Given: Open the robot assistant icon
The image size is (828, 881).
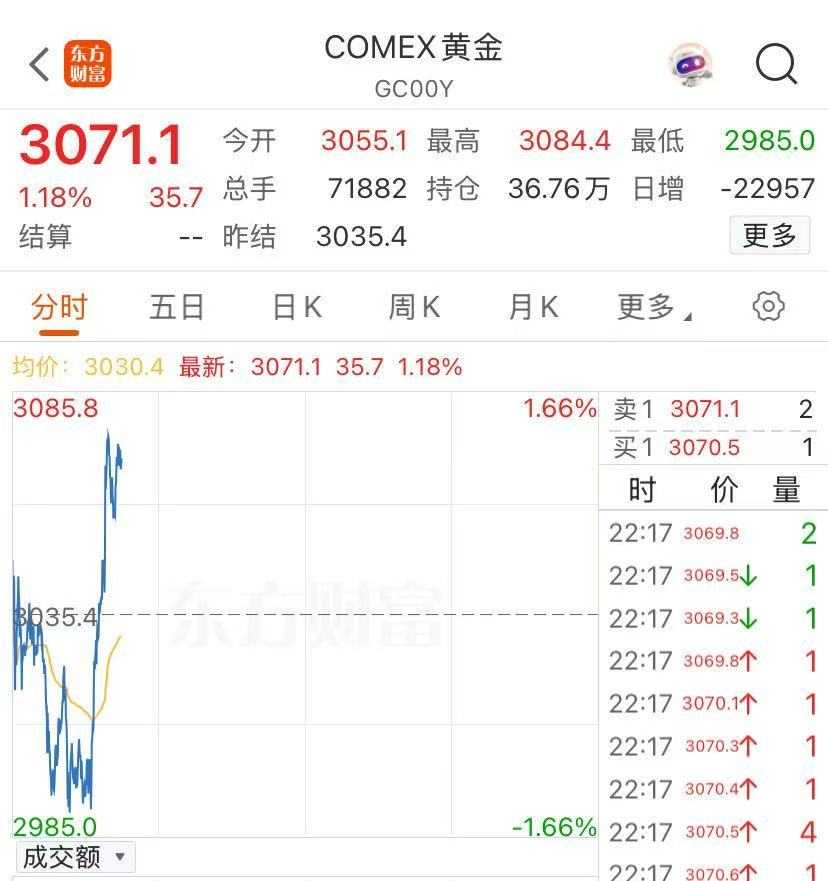Looking at the screenshot, I should pyautogui.click(x=692, y=64).
